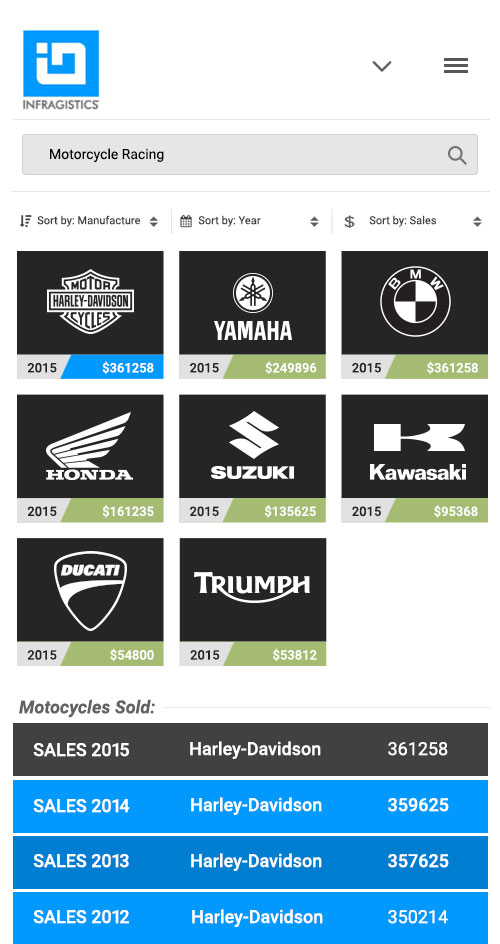The image size is (500, 944).
Task: Open the Ducati card
Action: pyautogui.click(x=90, y=601)
